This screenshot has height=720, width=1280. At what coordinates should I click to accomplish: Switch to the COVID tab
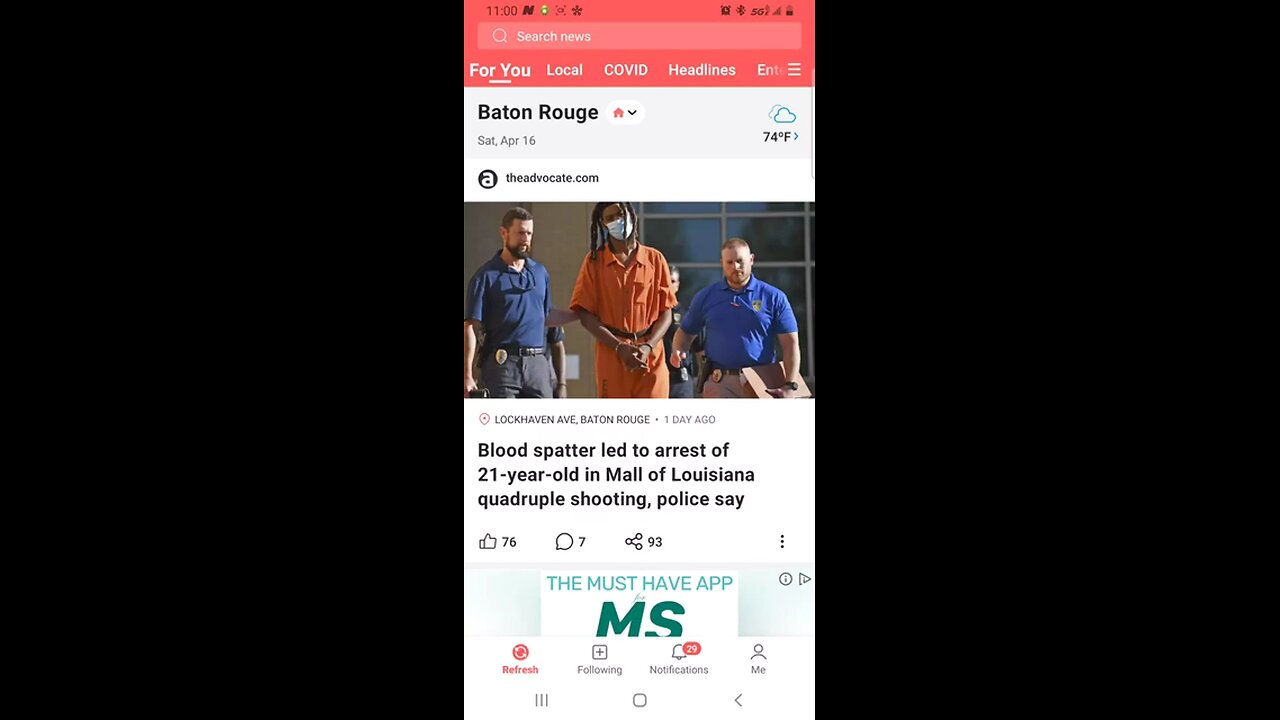click(625, 70)
